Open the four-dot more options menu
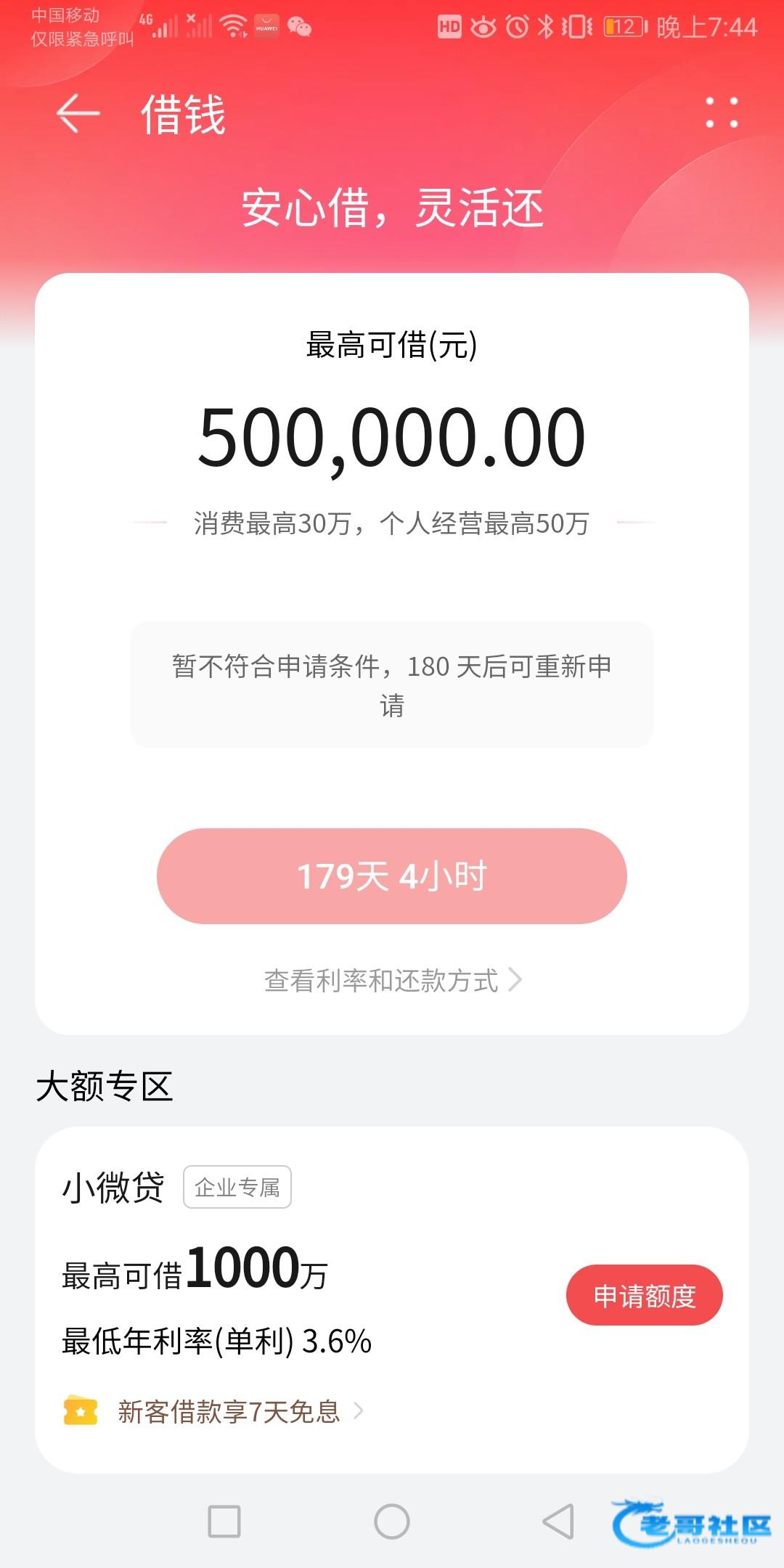The width and height of the screenshot is (784, 1568). [x=722, y=113]
